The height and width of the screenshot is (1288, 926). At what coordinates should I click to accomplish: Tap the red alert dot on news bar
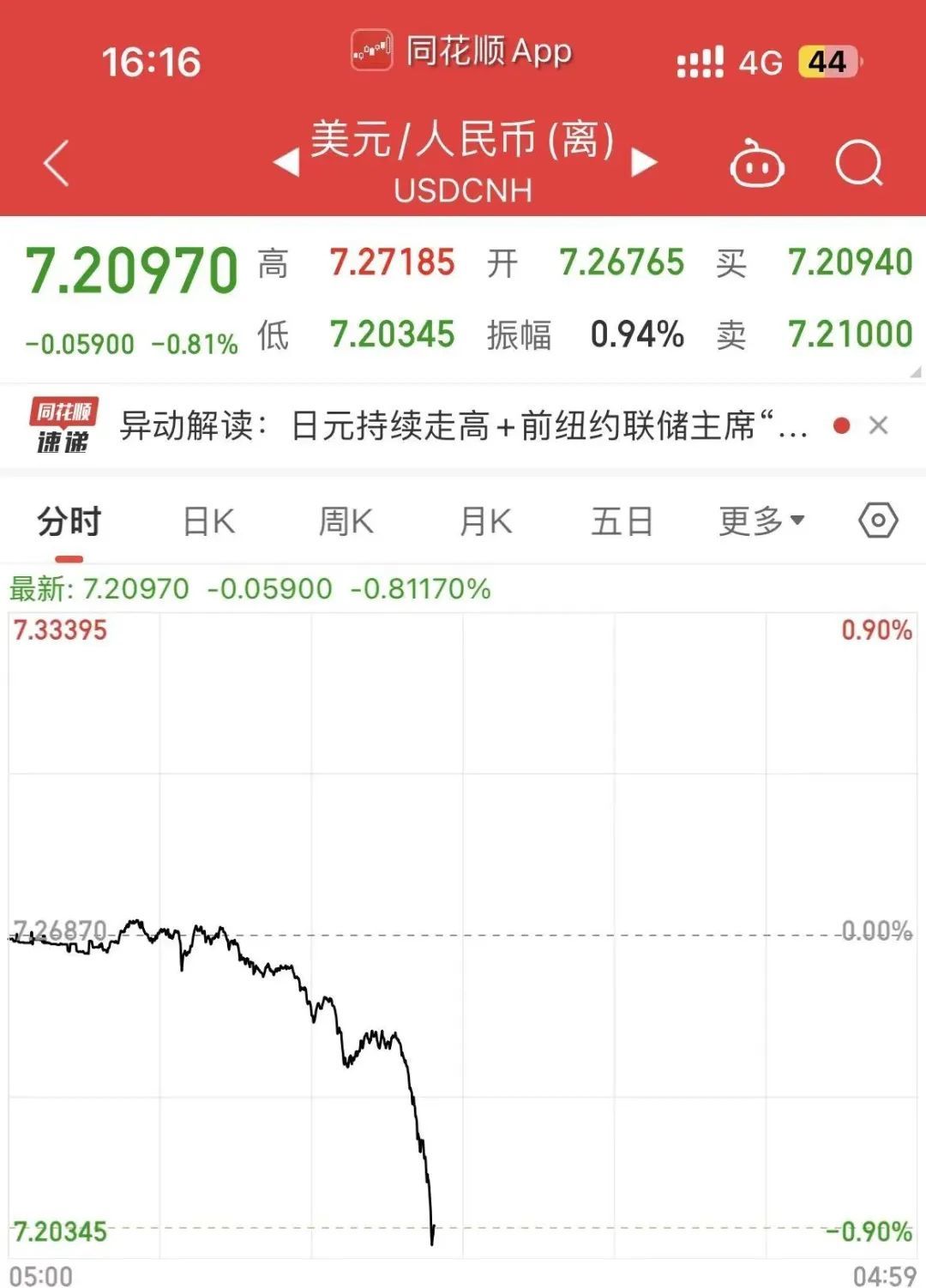840,425
